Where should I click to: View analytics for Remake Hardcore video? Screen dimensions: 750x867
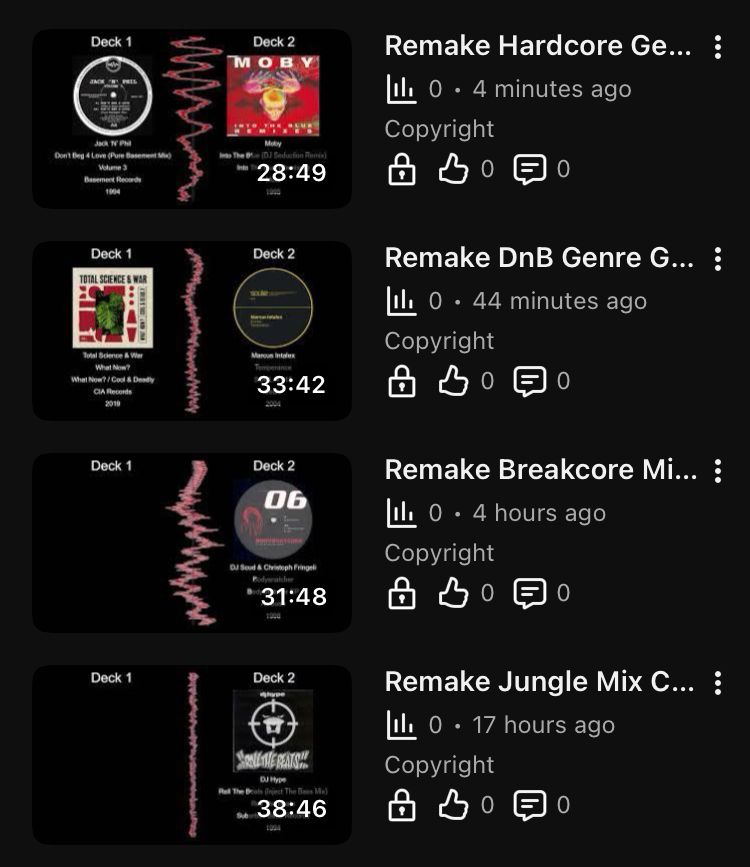[401, 89]
